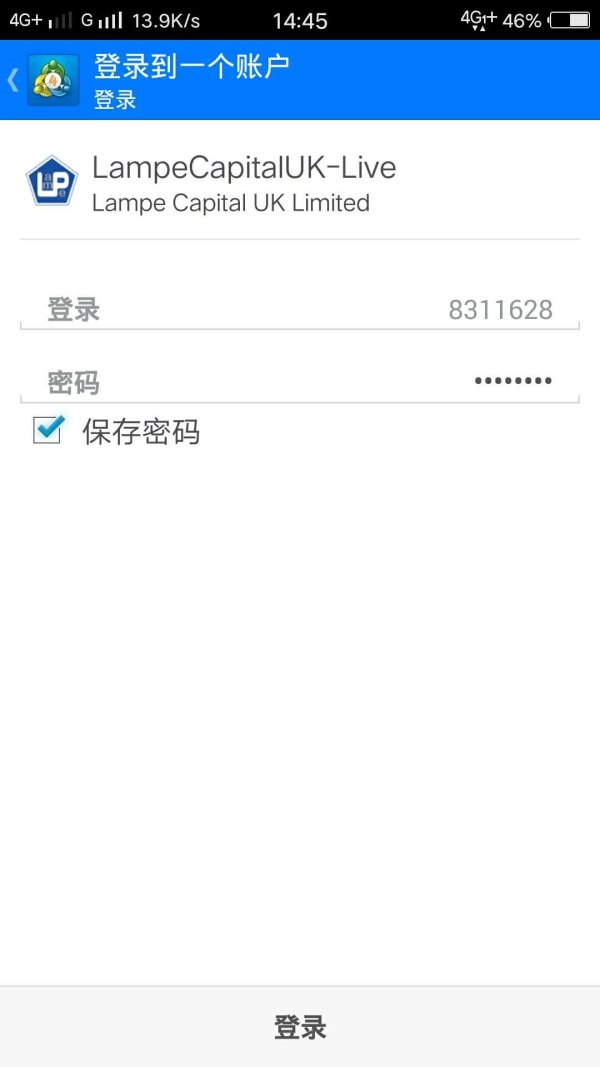The width and height of the screenshot is (600, 1067).
Task: Uncheck the 保存密码 checkbox
Action: click(x=48, y=430)
